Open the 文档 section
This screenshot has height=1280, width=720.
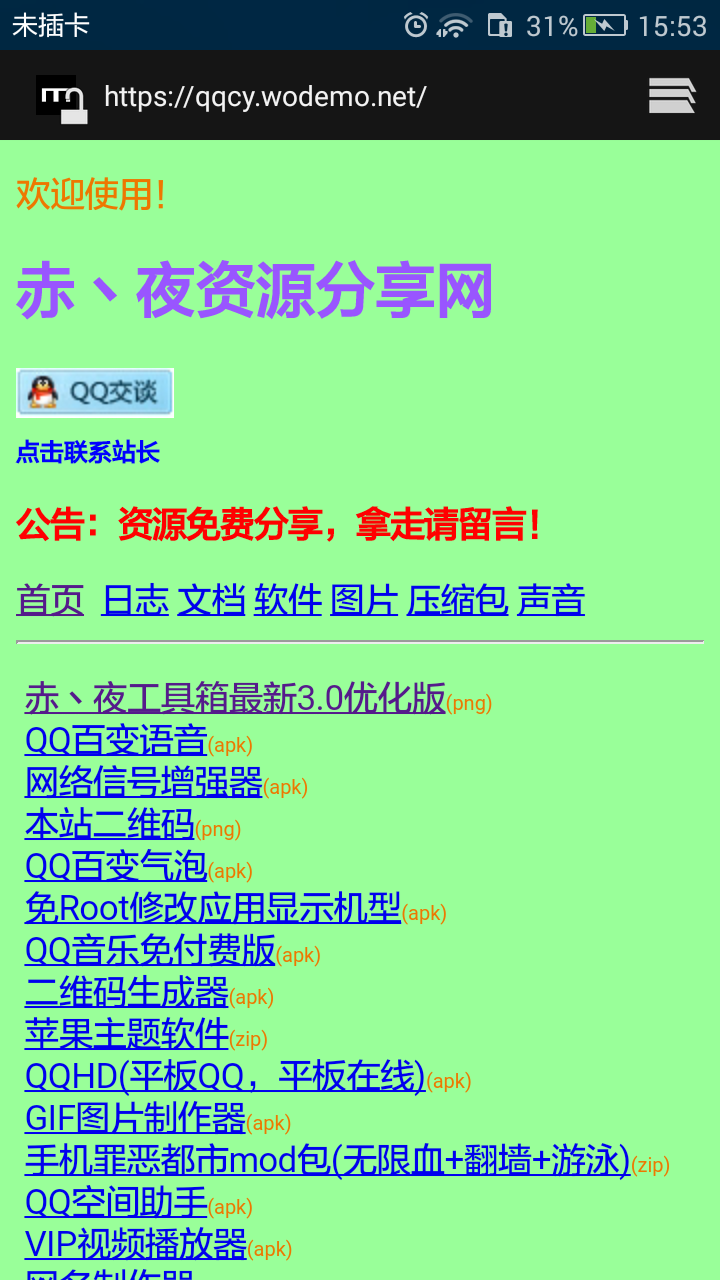pyautogui.click(x=211, y=600)
